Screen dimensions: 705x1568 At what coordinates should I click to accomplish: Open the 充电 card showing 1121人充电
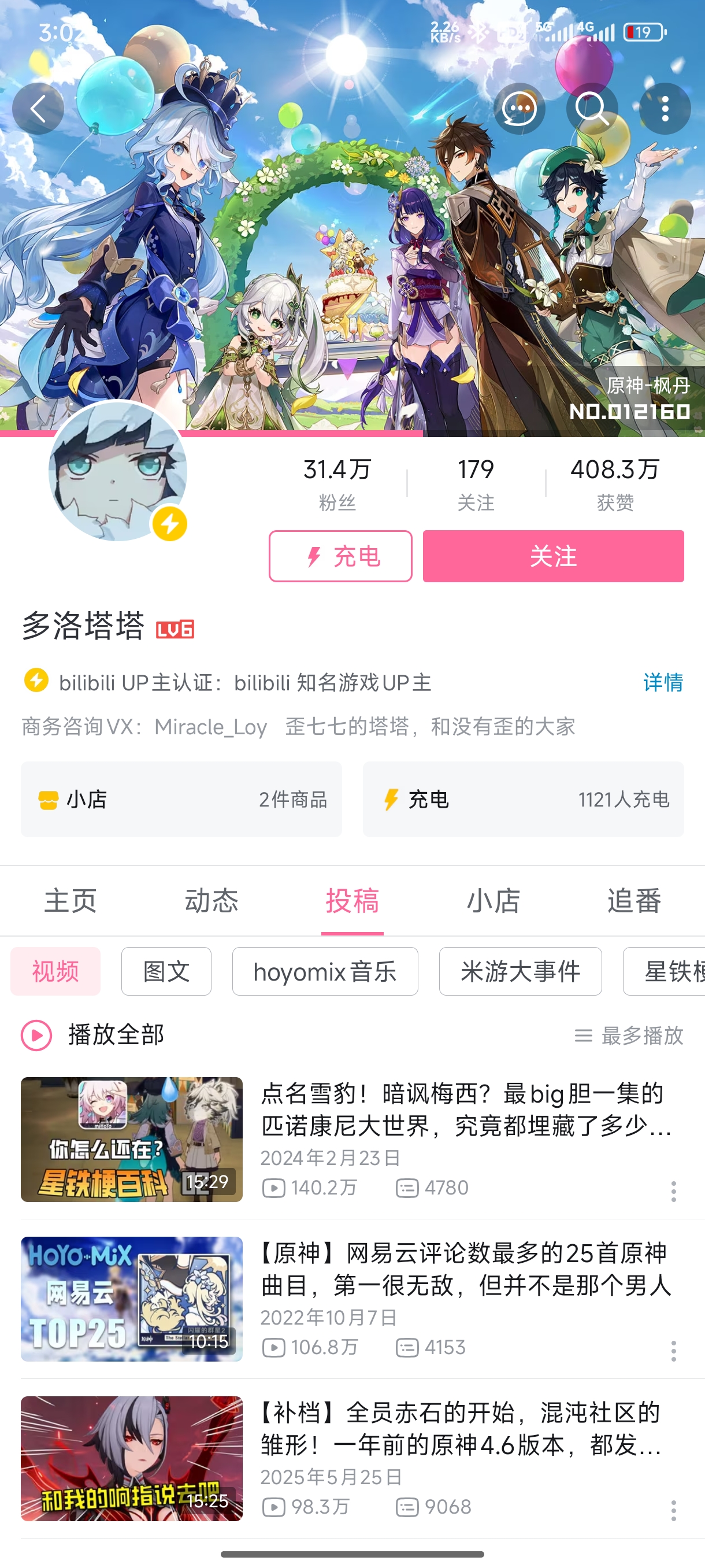[x=523, y=799]
